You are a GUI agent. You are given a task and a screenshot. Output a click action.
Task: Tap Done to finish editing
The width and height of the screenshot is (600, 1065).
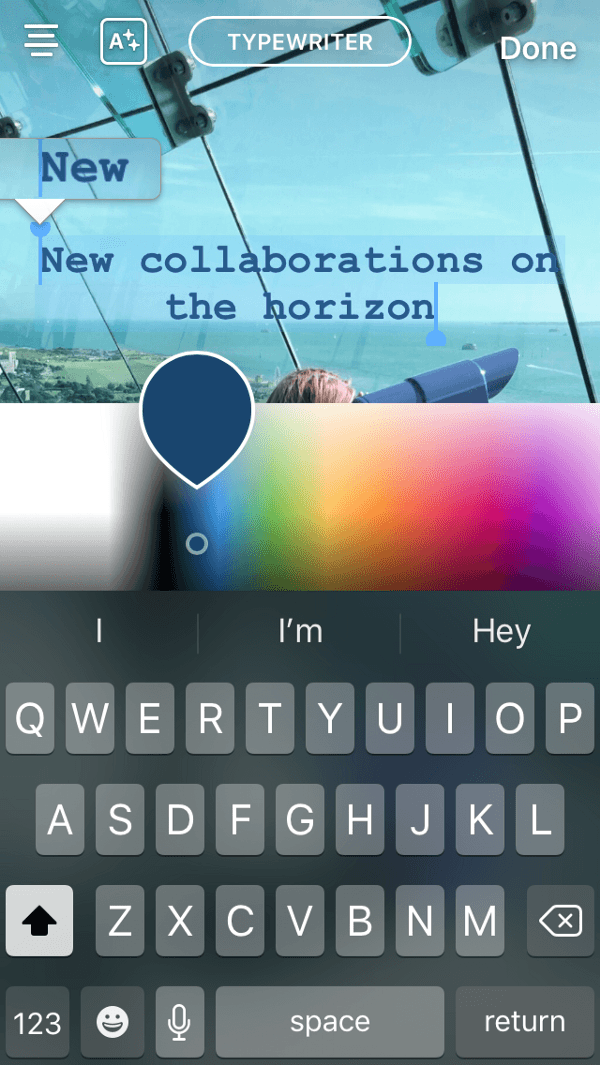click(538, 48)
